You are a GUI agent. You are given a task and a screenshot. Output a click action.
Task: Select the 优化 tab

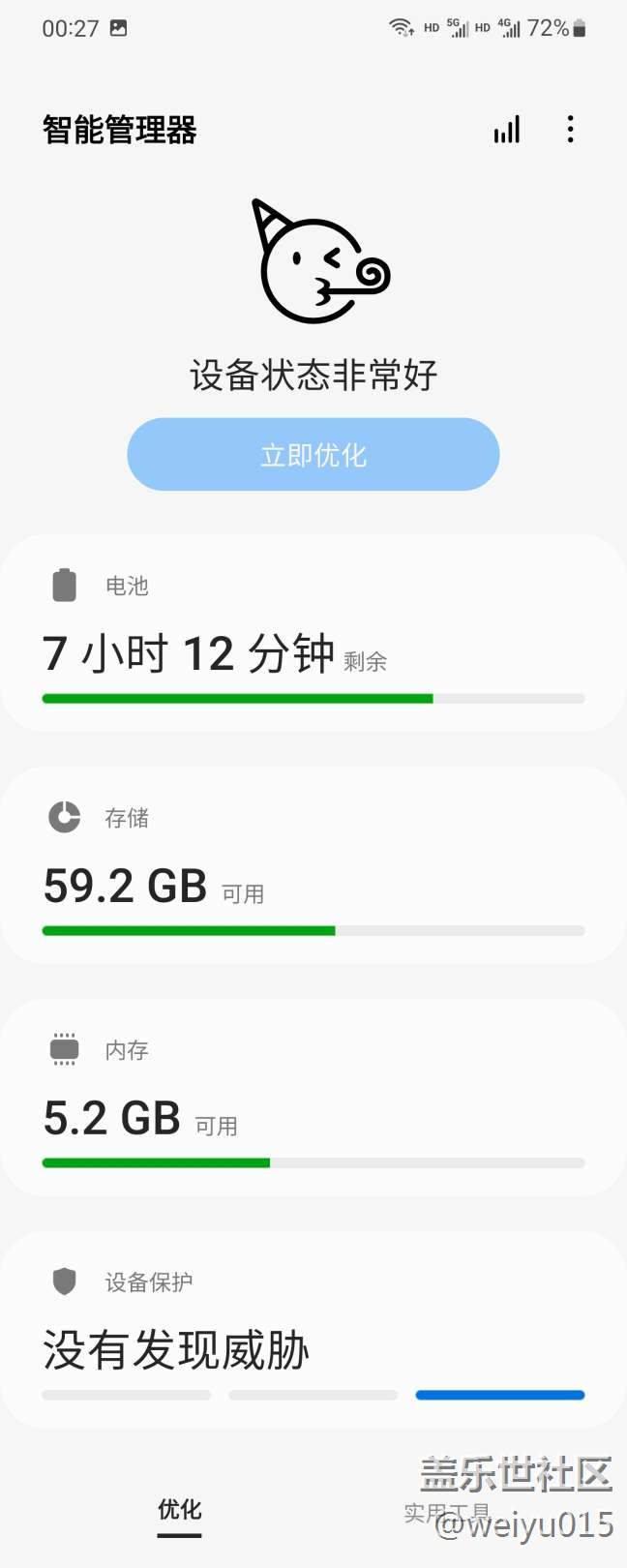[x=180, y=1510]
